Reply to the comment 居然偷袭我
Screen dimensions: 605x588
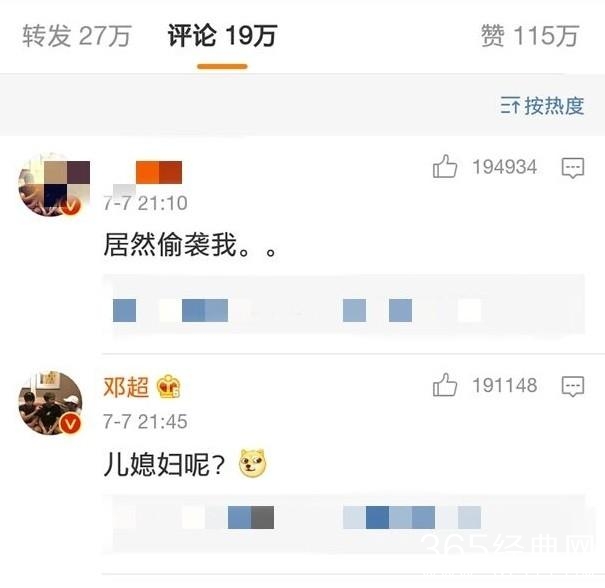tap(573, 168)
